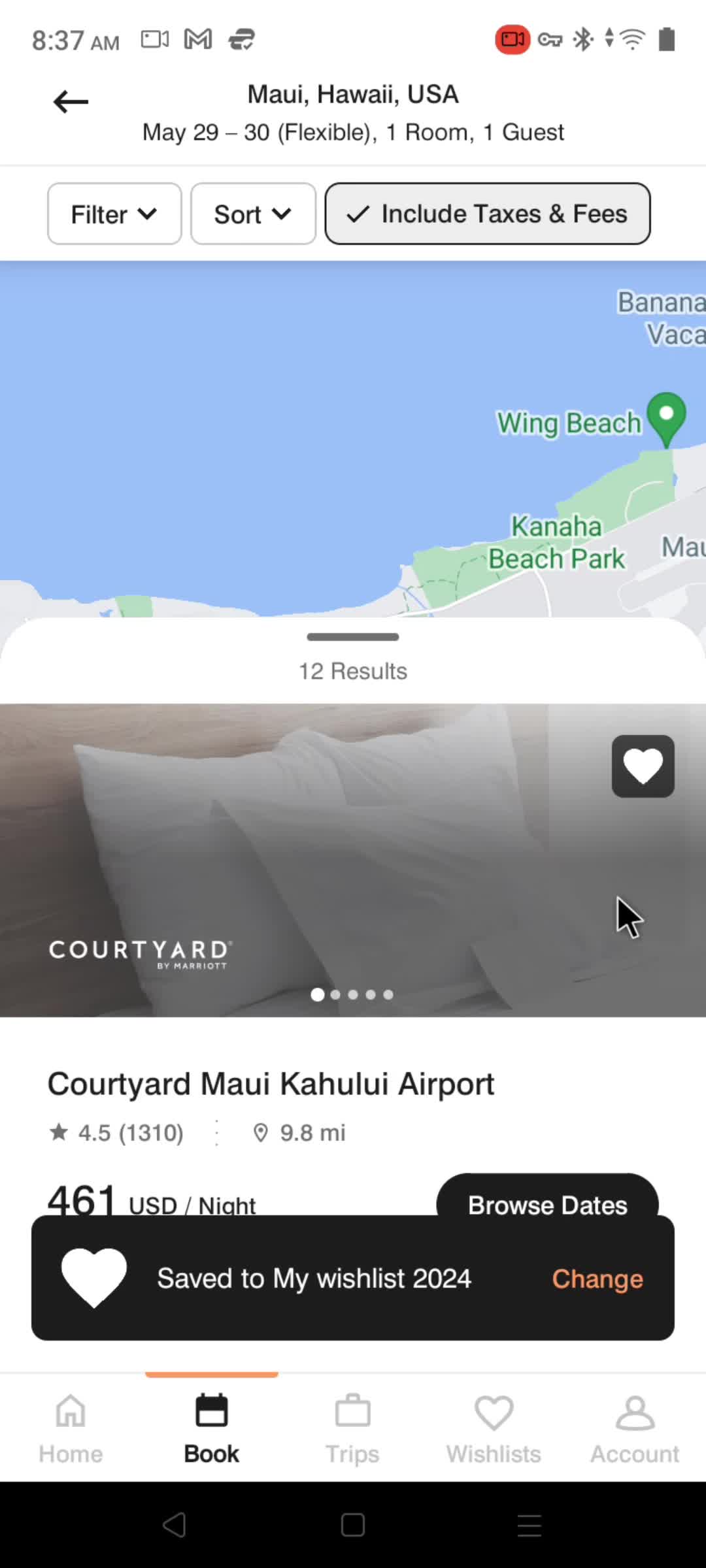Change the wishlist in the saved toast
Viewport: 706px width, 1568px height.
[597, 1279]
